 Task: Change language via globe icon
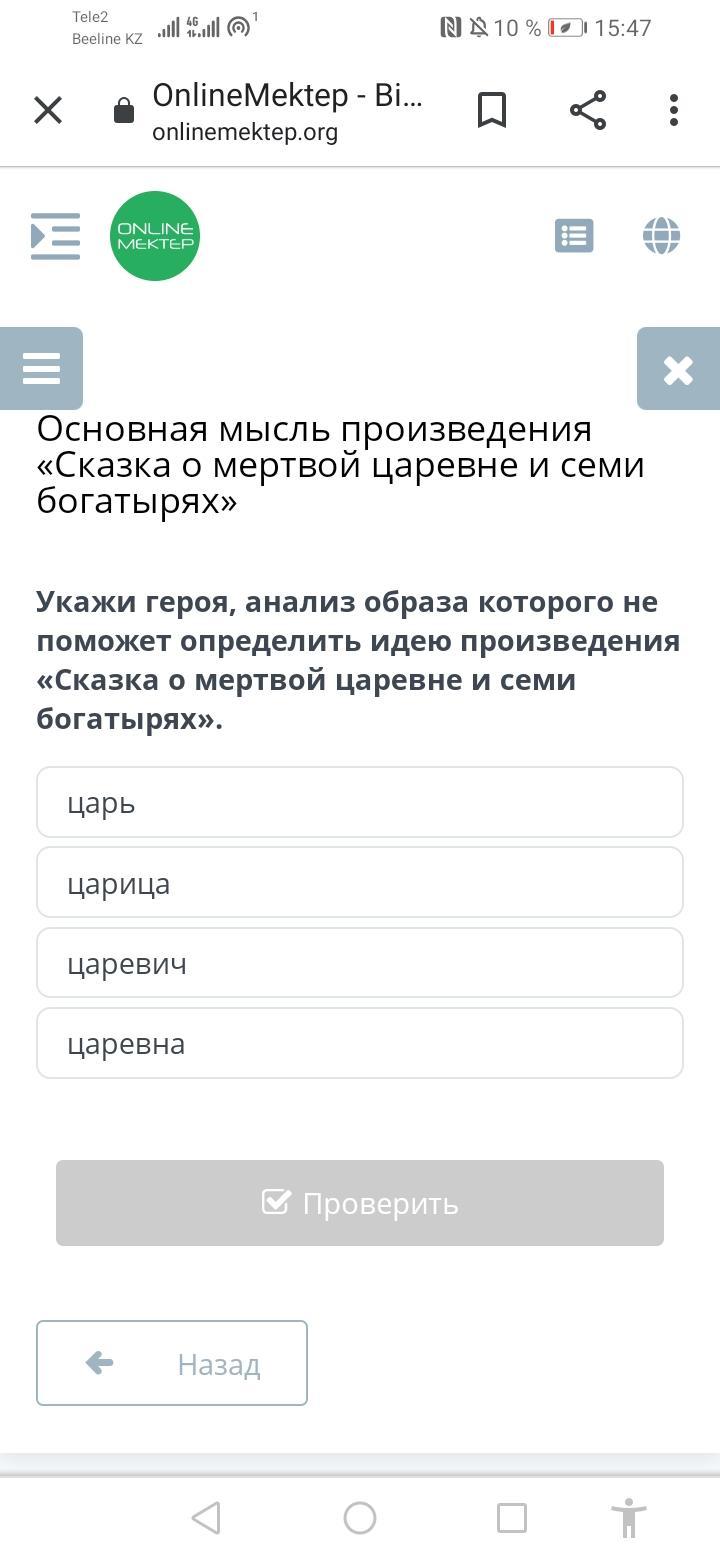(661, 236)
